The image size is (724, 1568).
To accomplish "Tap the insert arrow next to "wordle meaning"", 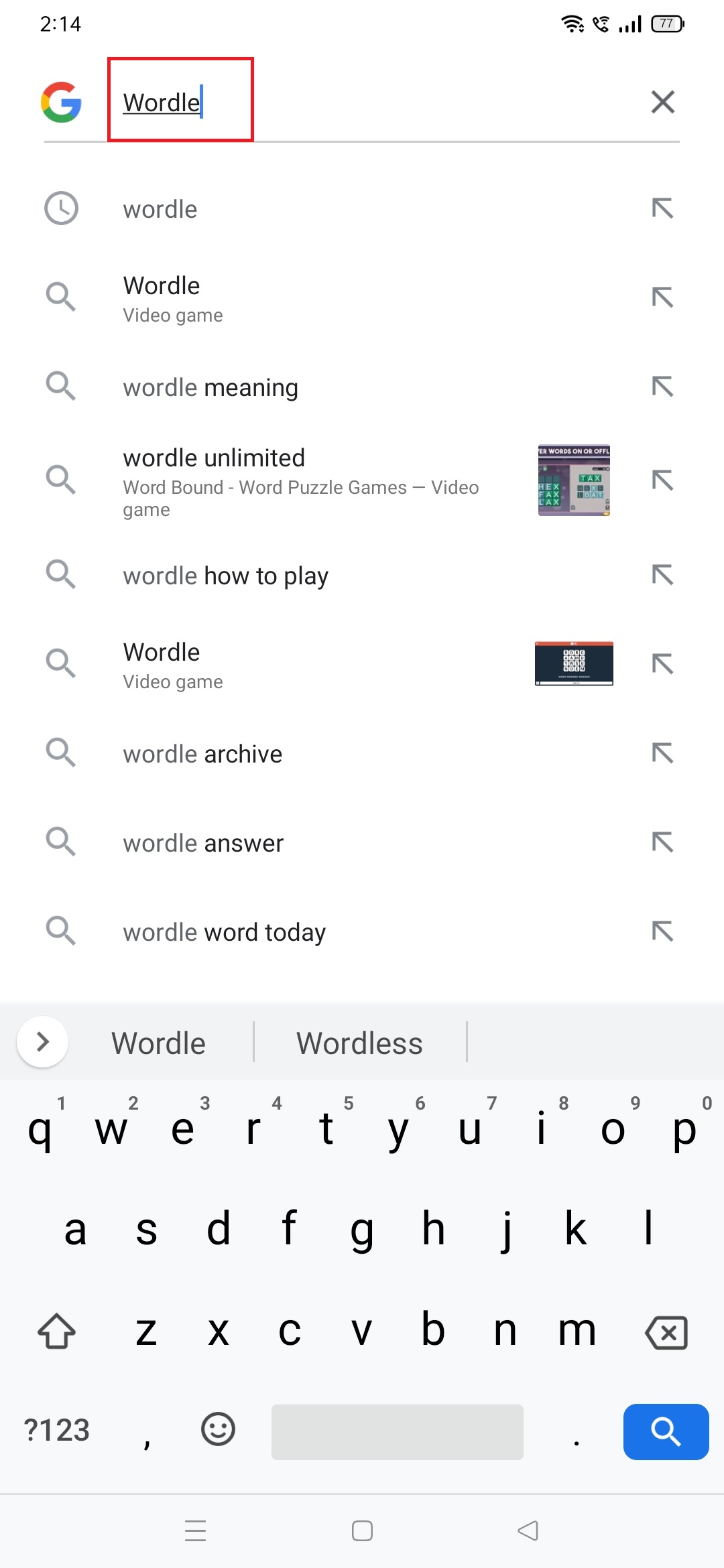I will point(662,387).
